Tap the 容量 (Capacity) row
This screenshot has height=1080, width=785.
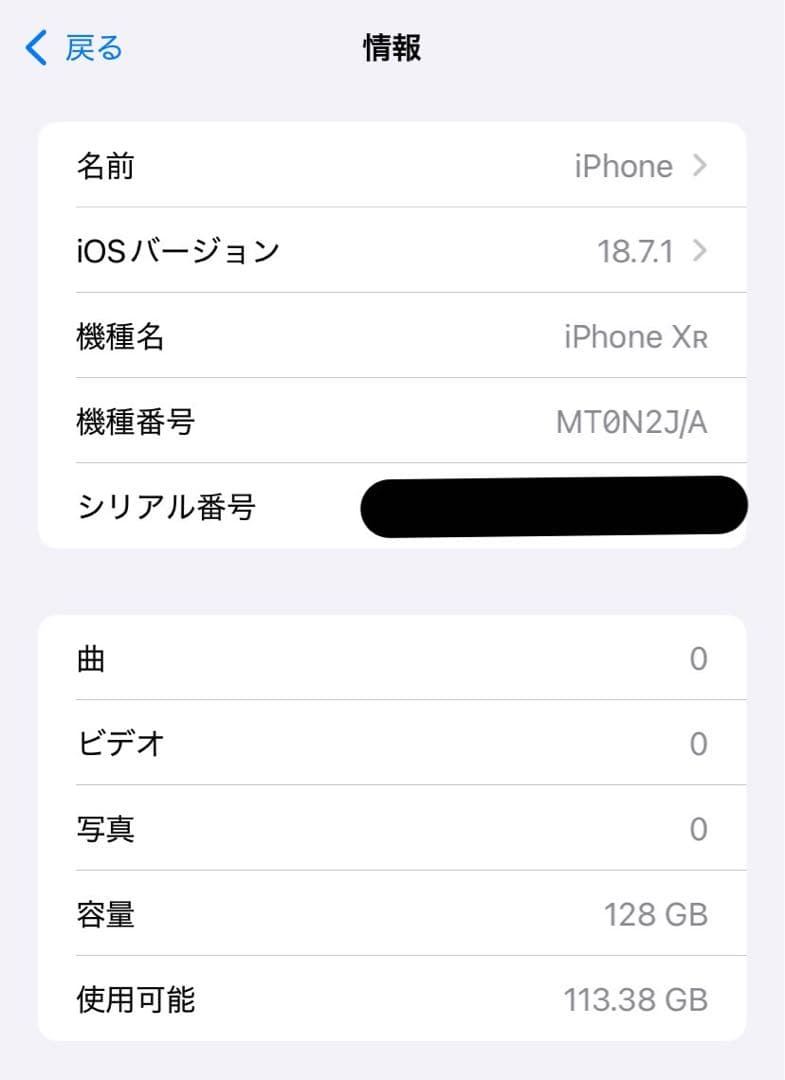coord(392,915)
